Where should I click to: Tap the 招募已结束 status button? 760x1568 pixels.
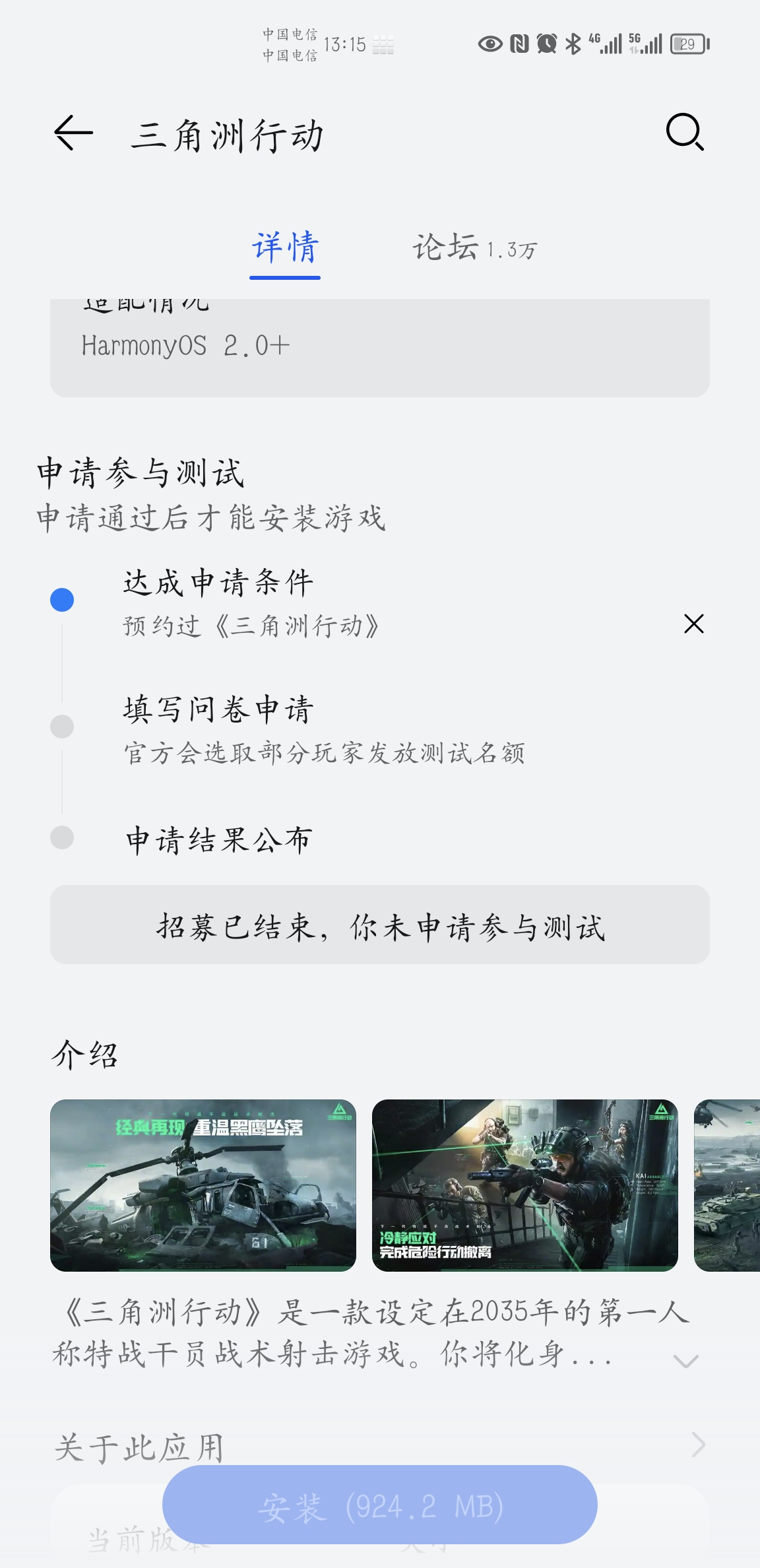coord(379,925)
